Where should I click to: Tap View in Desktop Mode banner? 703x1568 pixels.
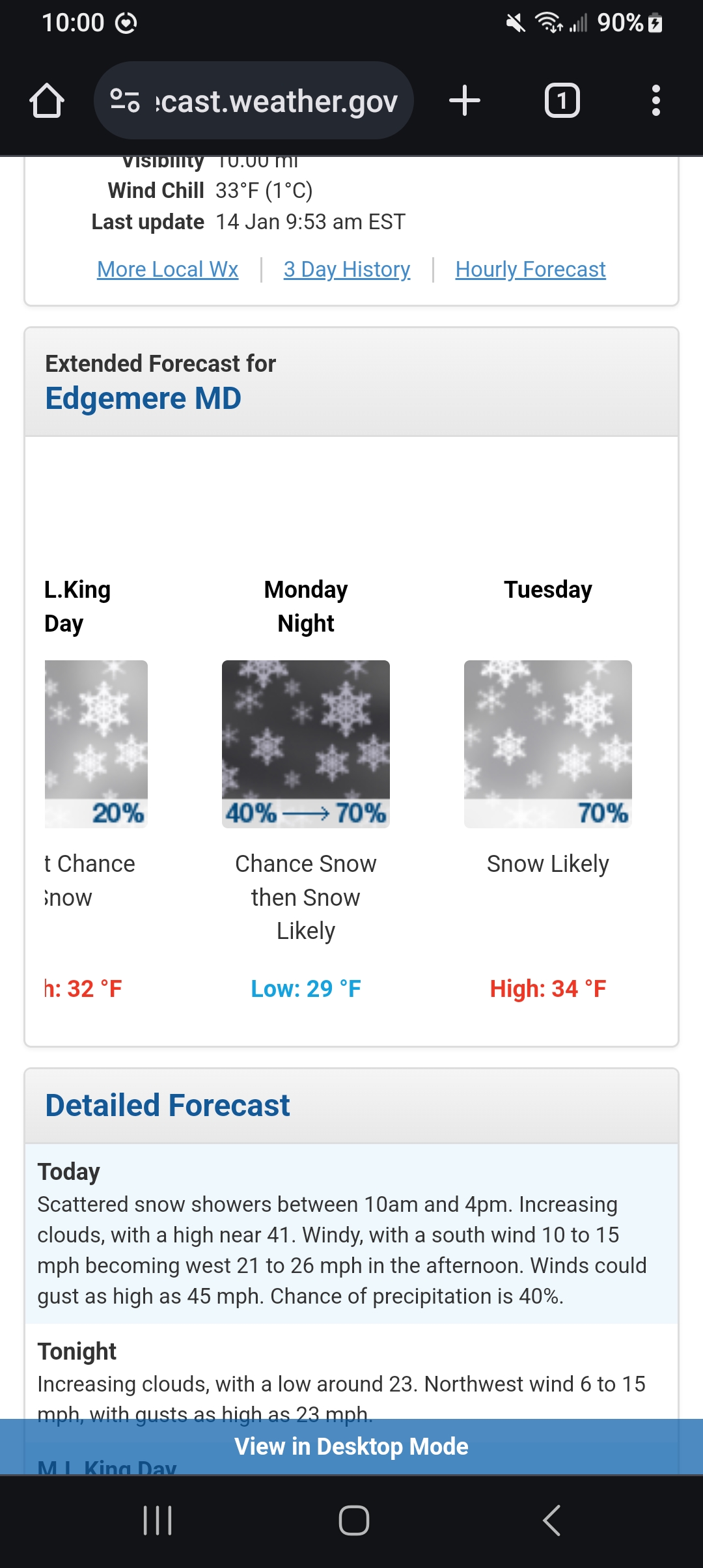(351, 1446)
